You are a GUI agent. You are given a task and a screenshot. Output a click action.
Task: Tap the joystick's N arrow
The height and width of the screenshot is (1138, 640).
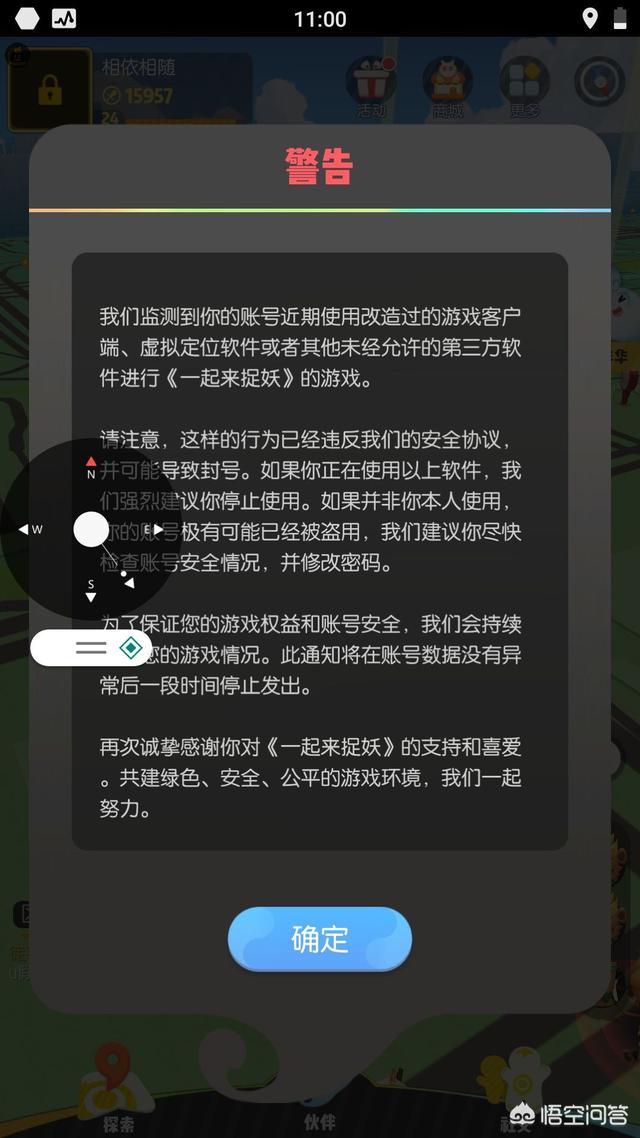[91, 463]
